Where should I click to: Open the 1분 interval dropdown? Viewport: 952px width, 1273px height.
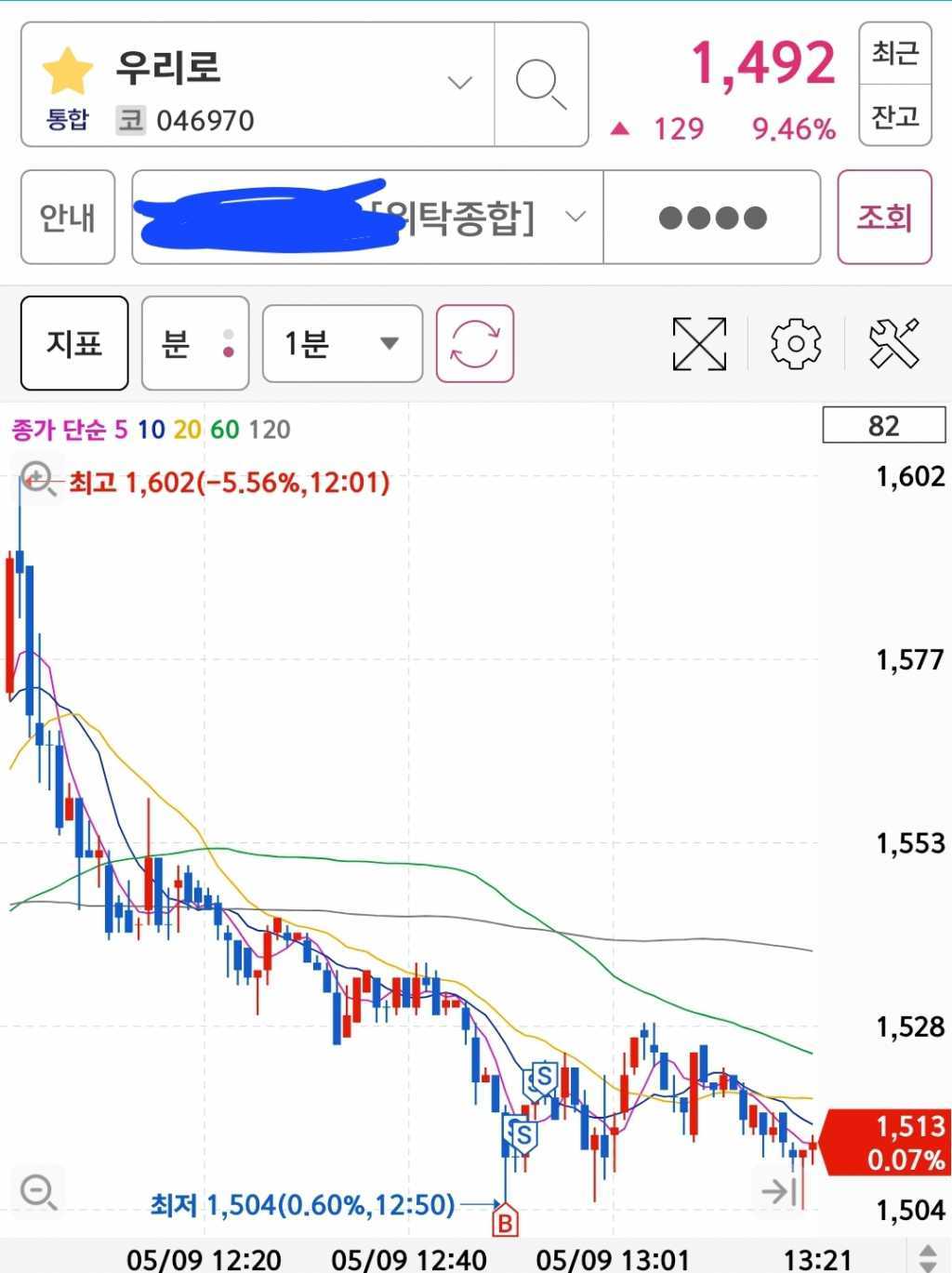[342, 343]
